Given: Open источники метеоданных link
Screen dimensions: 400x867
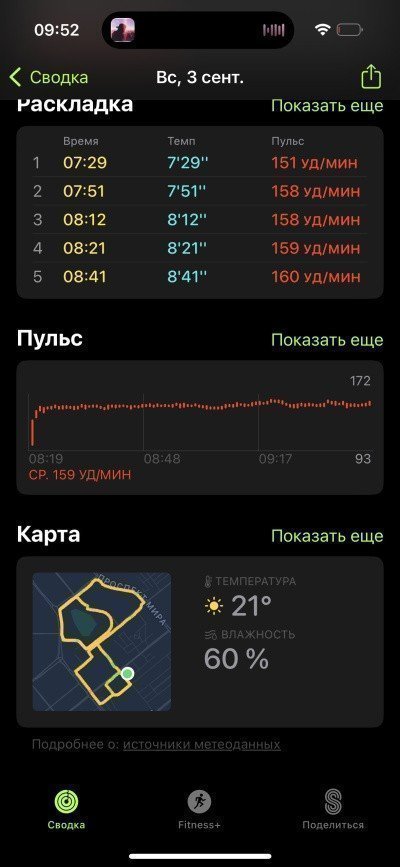Looking at the screenshot, I should pos(201,744).
